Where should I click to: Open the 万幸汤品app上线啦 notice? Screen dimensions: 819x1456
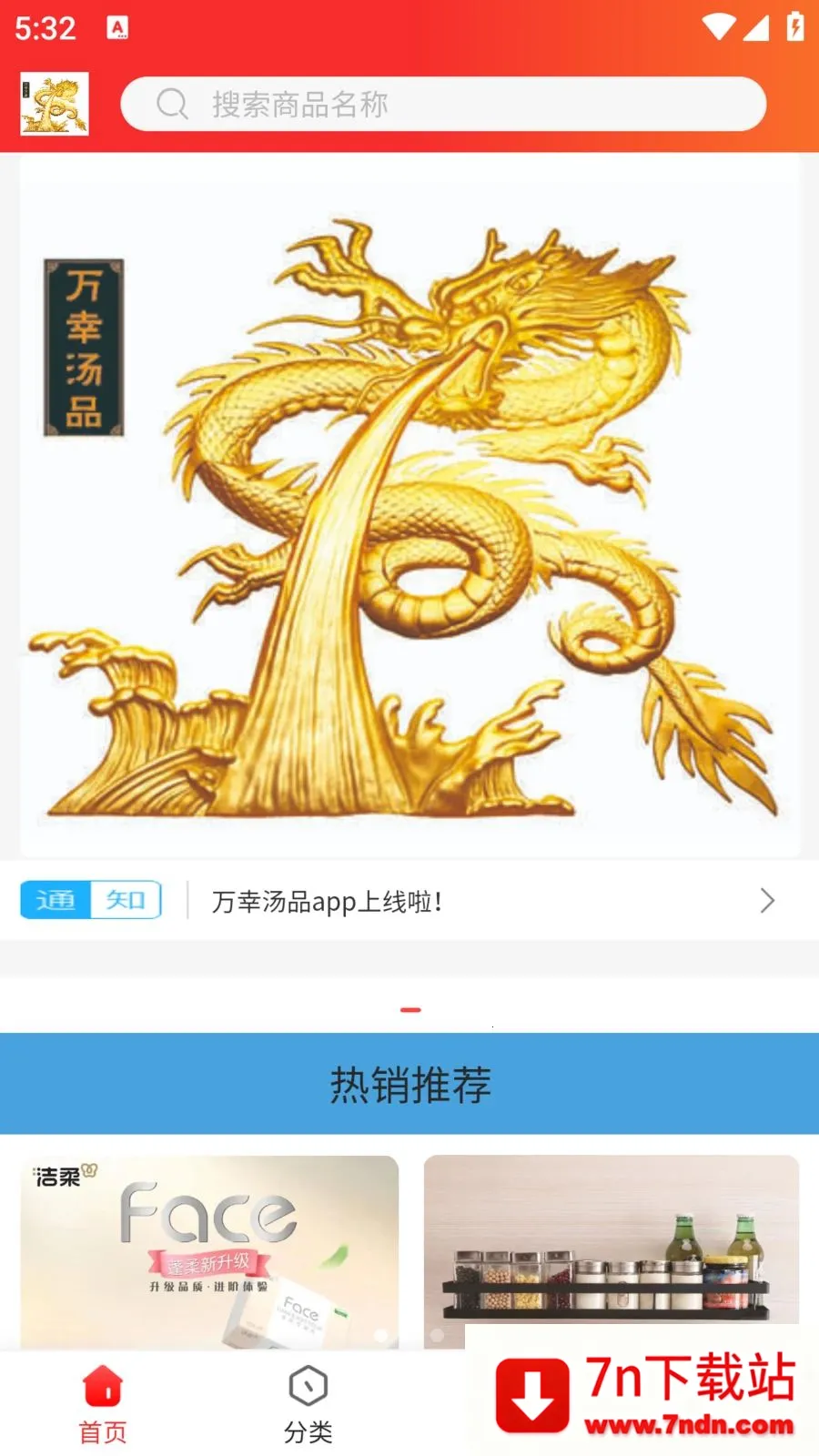409,901
